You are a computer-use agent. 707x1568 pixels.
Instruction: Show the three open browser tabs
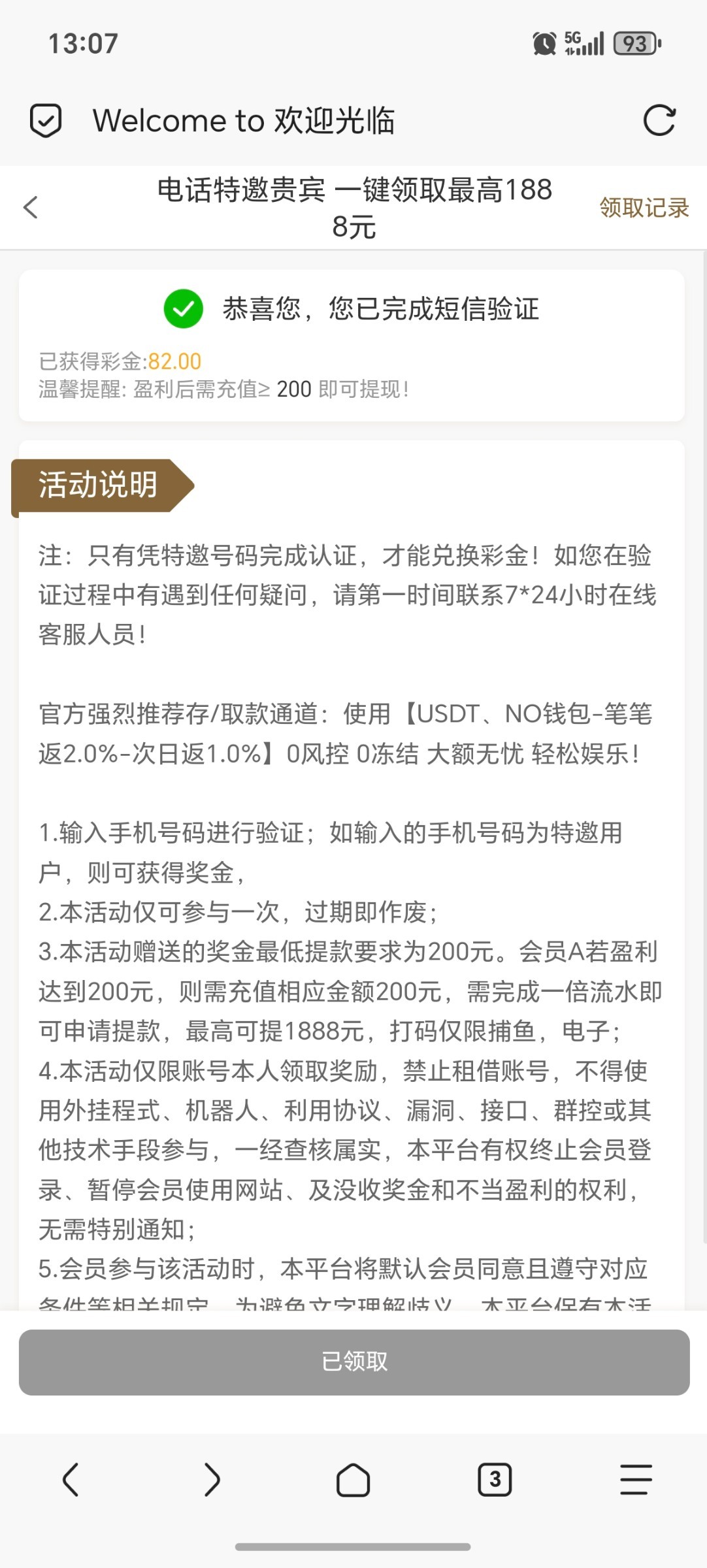pyautogui.click(x=495, y=1479)
